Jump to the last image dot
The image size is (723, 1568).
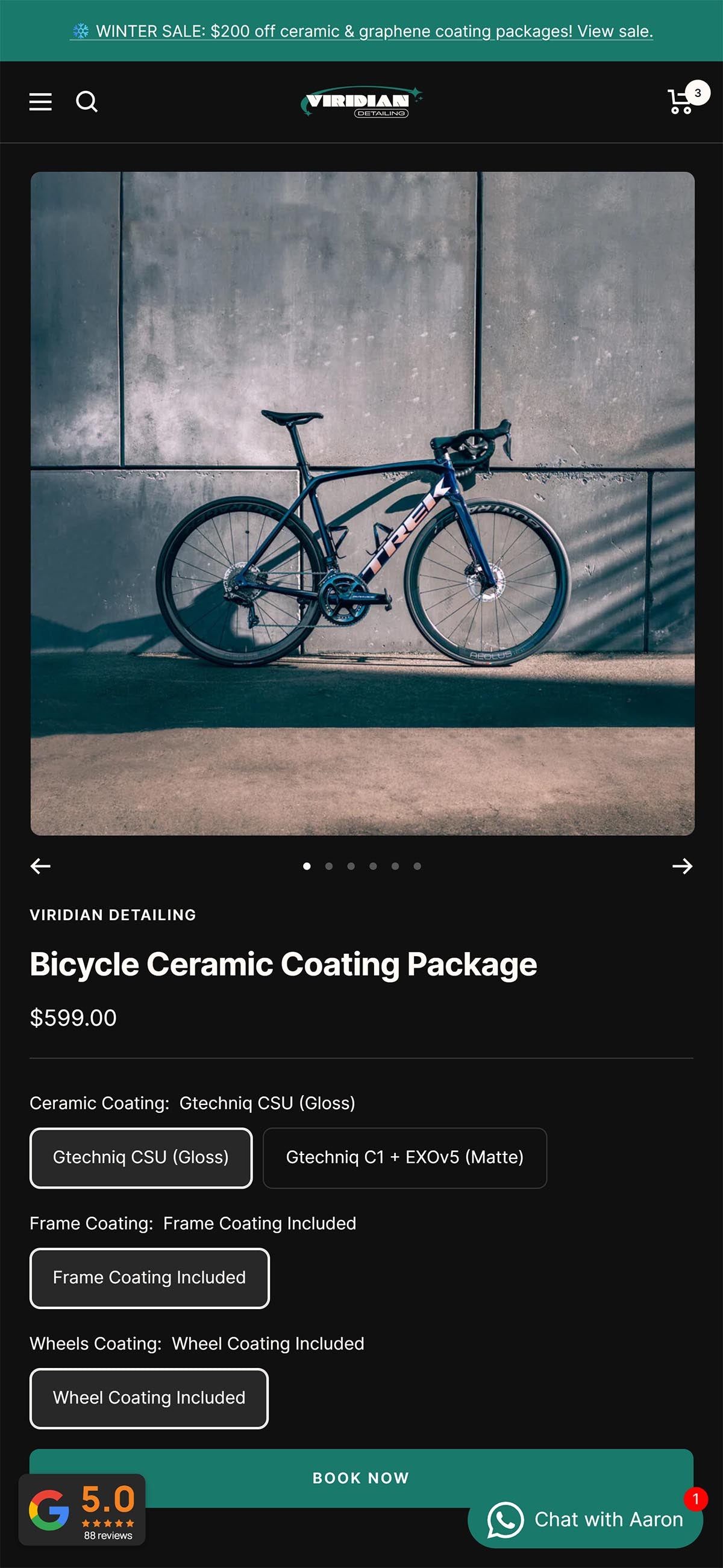click(418, 866)
